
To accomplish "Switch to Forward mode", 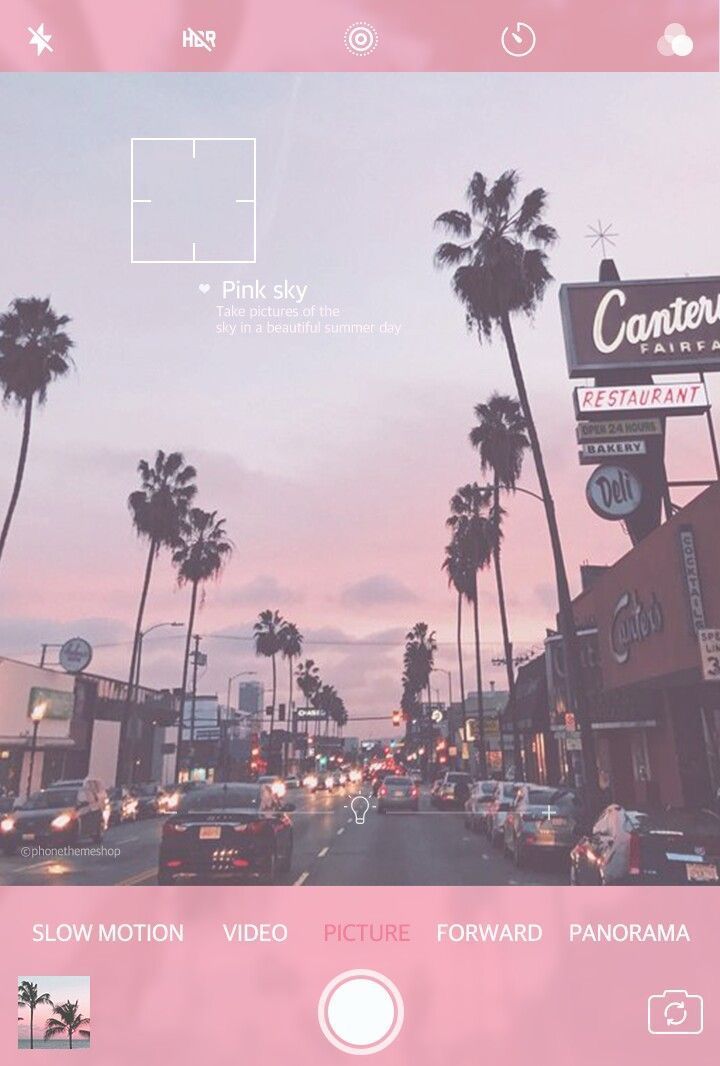I will point(489,933).
